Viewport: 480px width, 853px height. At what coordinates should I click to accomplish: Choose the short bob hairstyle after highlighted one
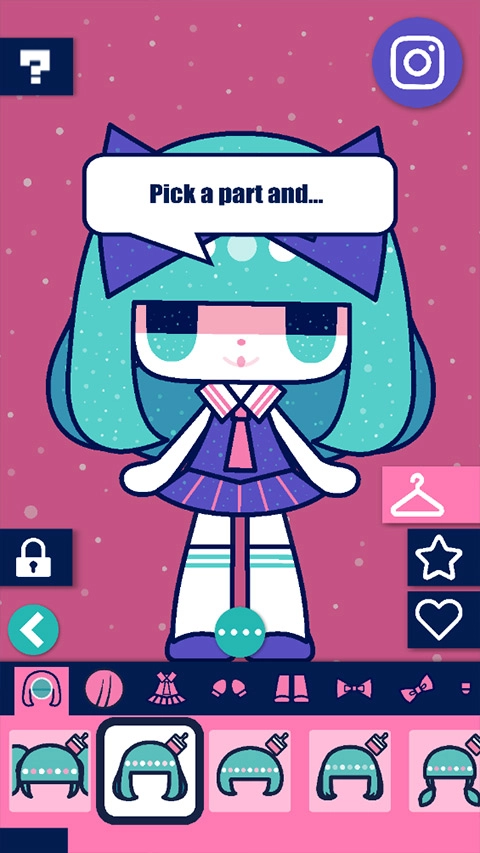coord(250,771)
